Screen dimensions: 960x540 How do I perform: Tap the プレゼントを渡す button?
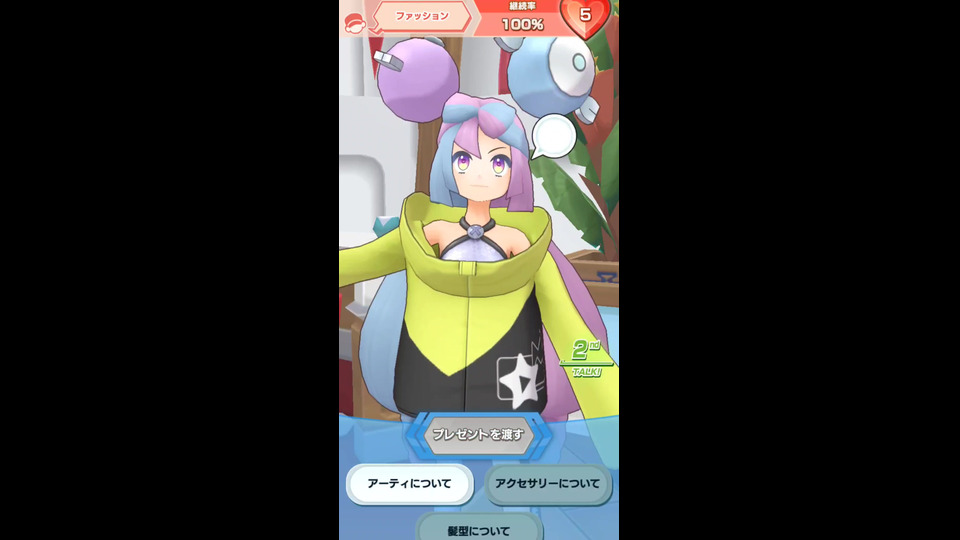pyautogui.click(x=478, y=435)
